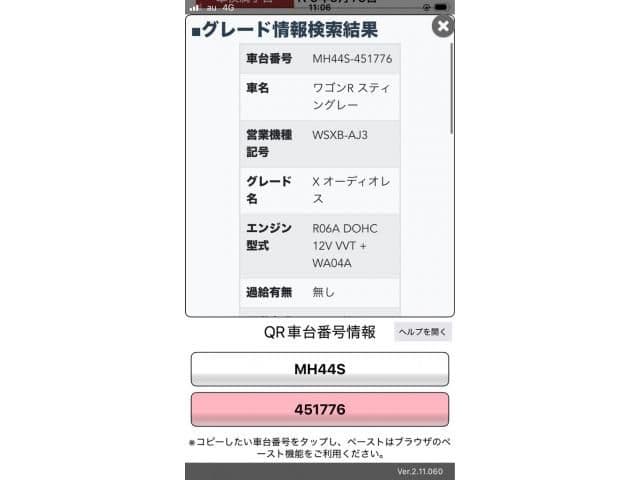Open the ヘルプを開く help button
This screenshot has width=640, height=480.
pyautogui.click(x=423, y=332)
